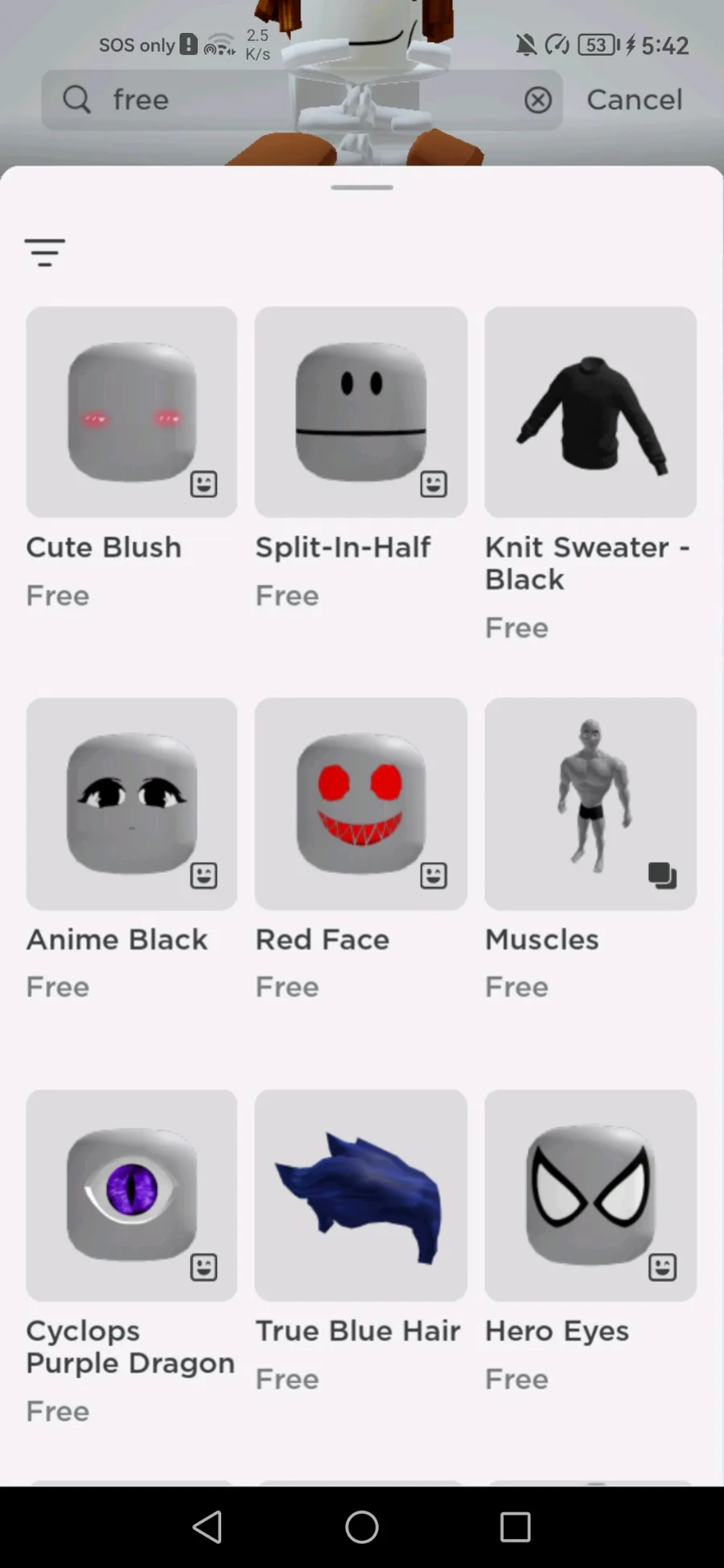Choose the Red Face item

click(x=360, y=804)
